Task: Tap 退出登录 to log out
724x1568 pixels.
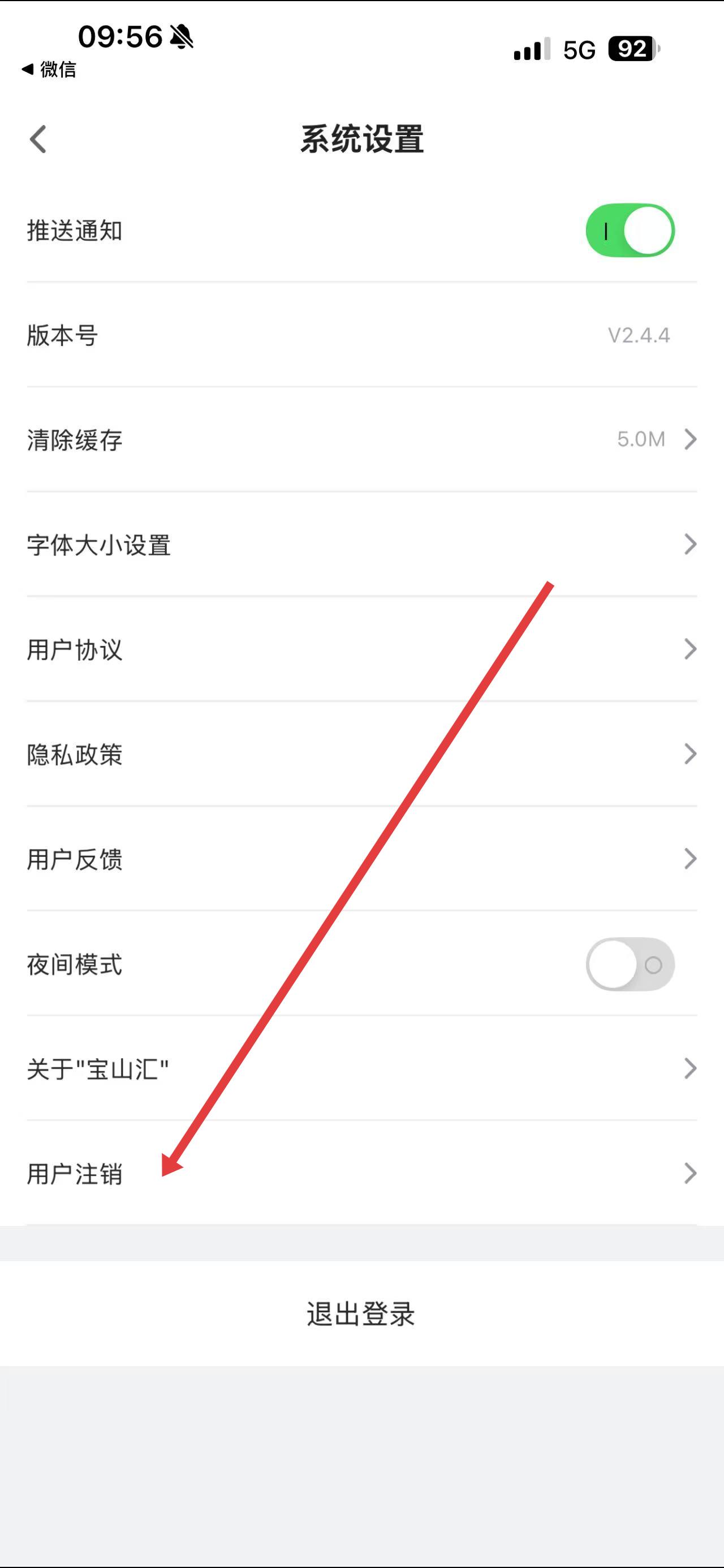Action: 361,1314
